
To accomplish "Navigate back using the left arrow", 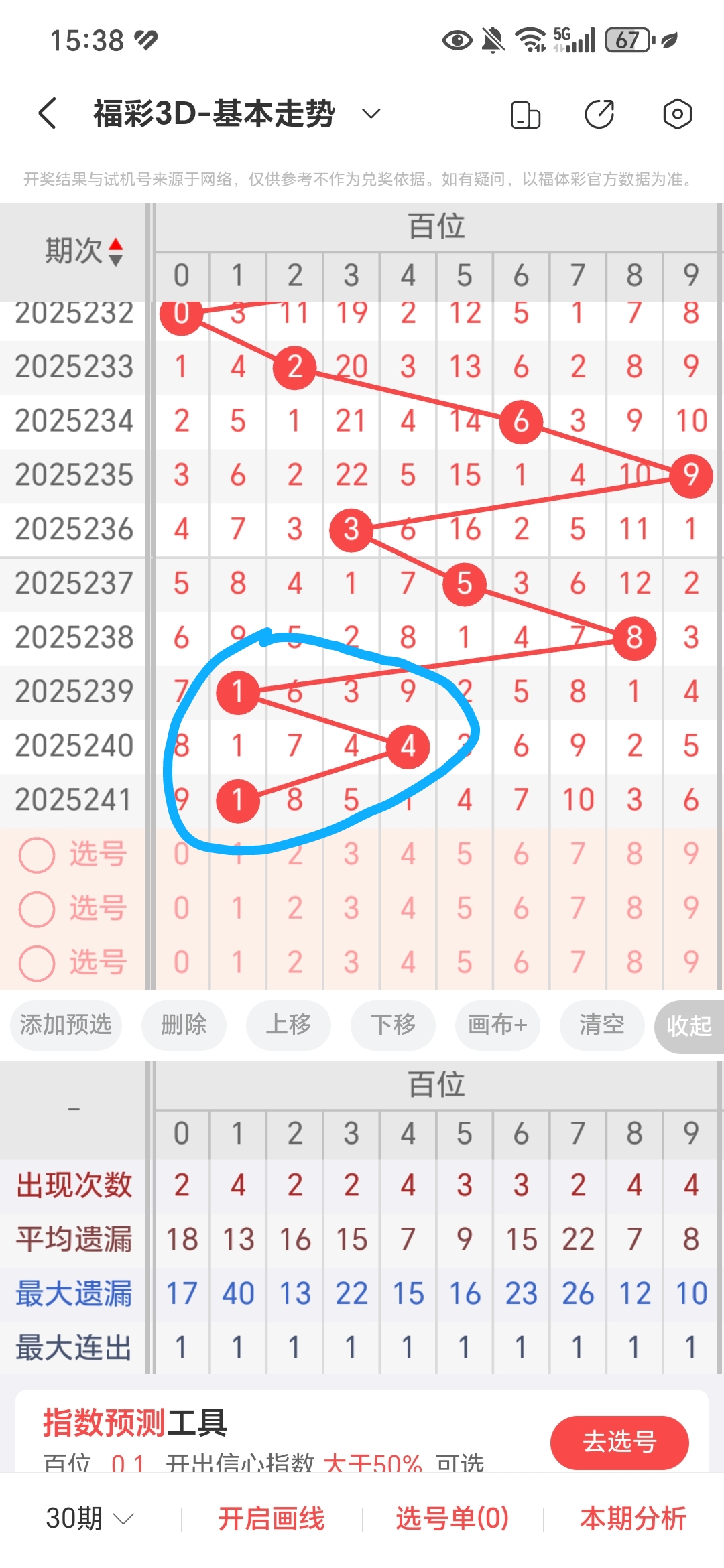I will pos(47,113).
